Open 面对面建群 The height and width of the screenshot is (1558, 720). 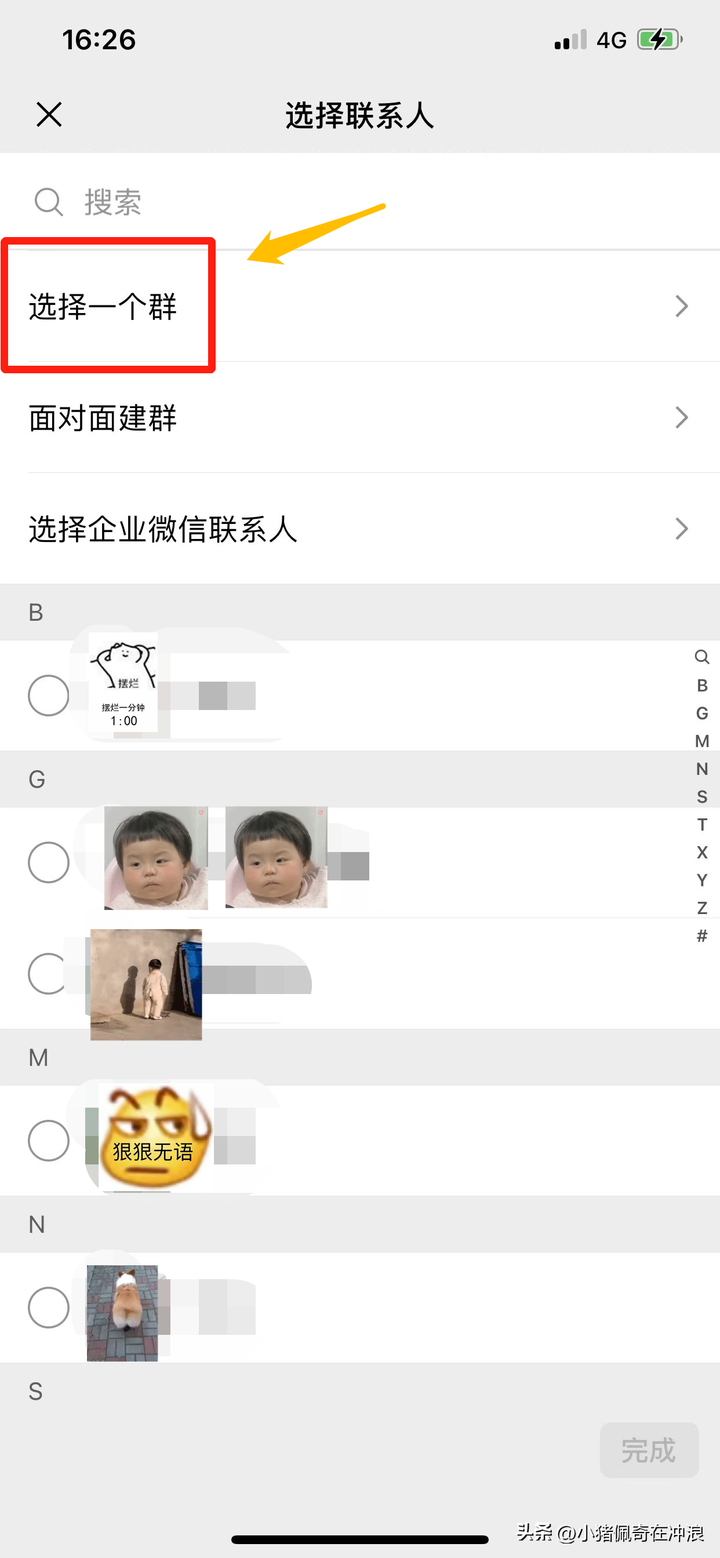click(x=360, y=417)
